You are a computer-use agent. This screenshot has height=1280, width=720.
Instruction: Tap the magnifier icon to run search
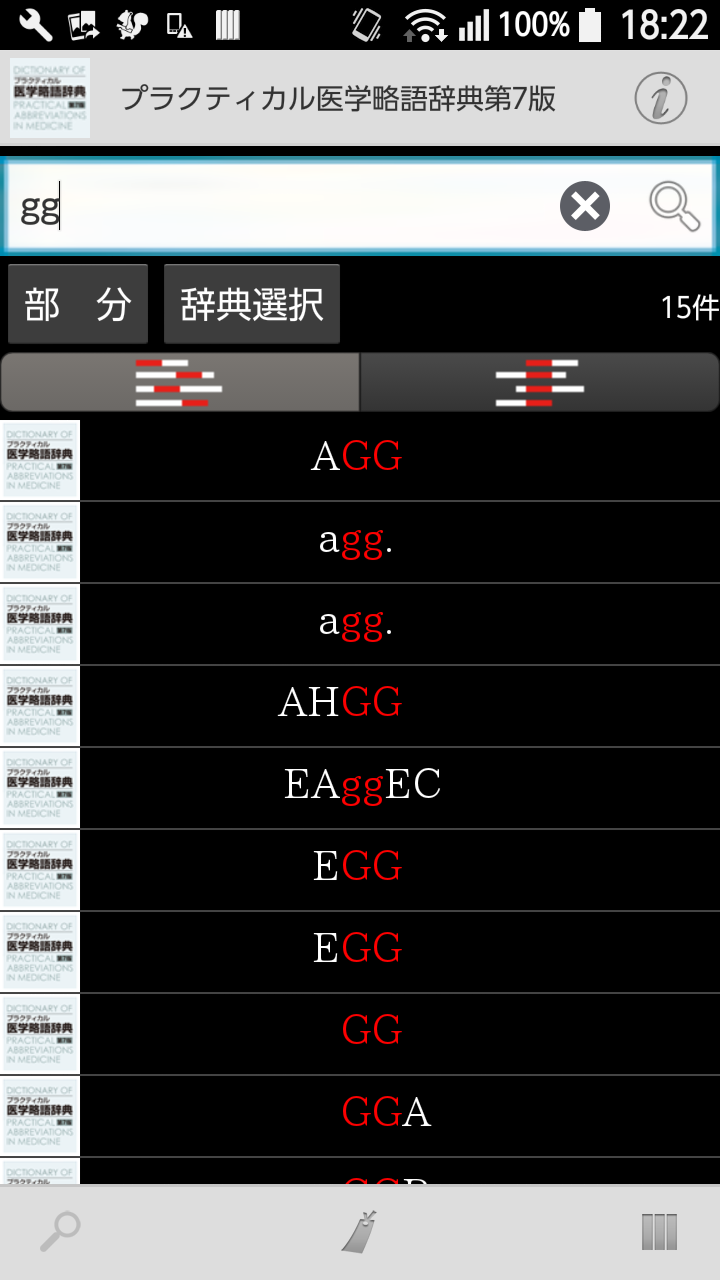[x=674, y=207]
